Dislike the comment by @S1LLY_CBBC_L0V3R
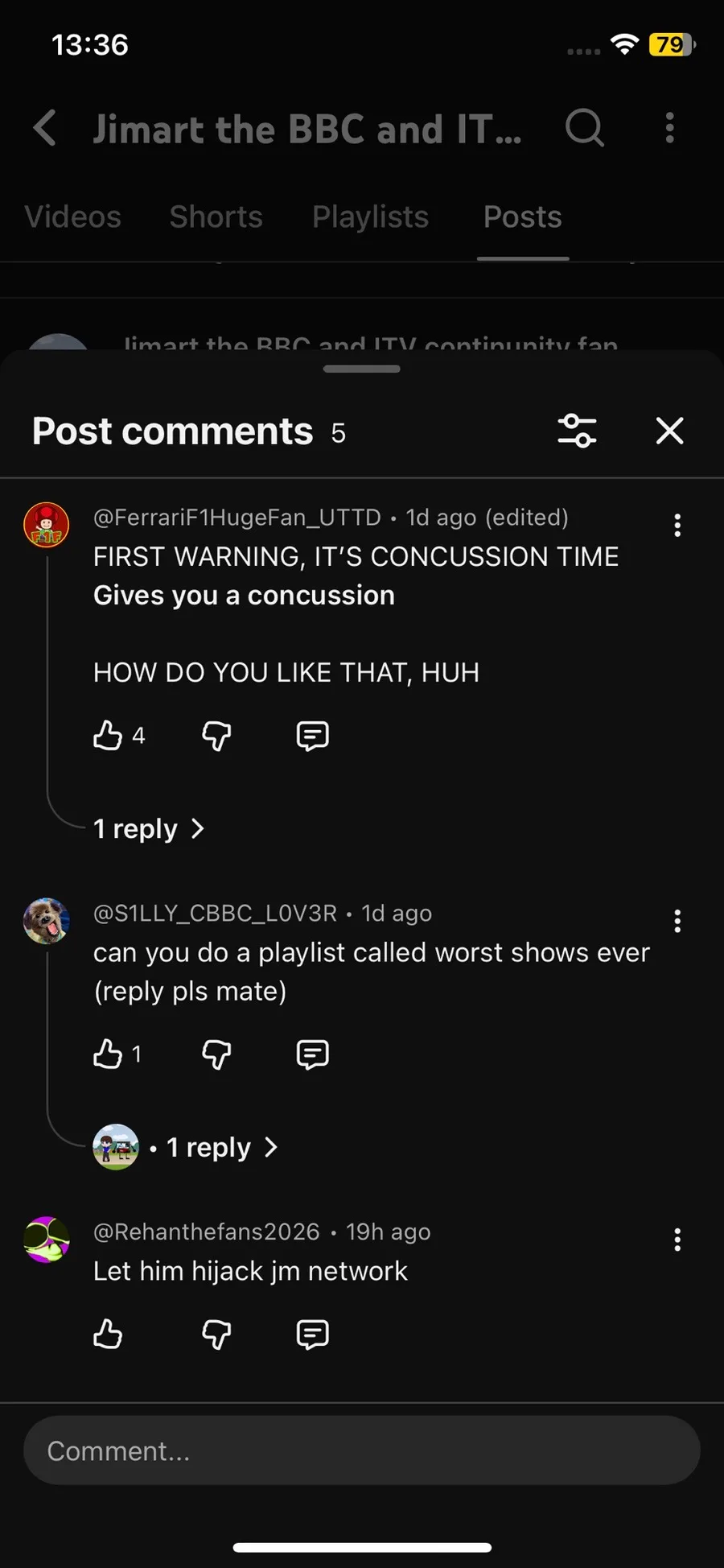The image size is (724, 1568). pyautogui.click(x=216, y=1054)
